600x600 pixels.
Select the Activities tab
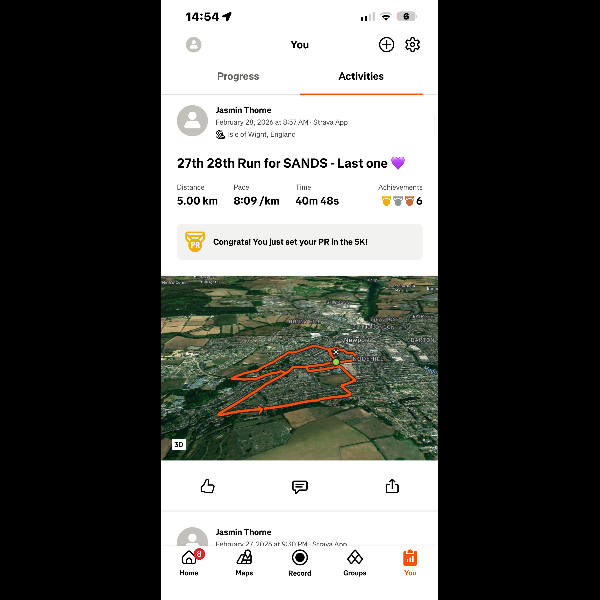[361, 77]
